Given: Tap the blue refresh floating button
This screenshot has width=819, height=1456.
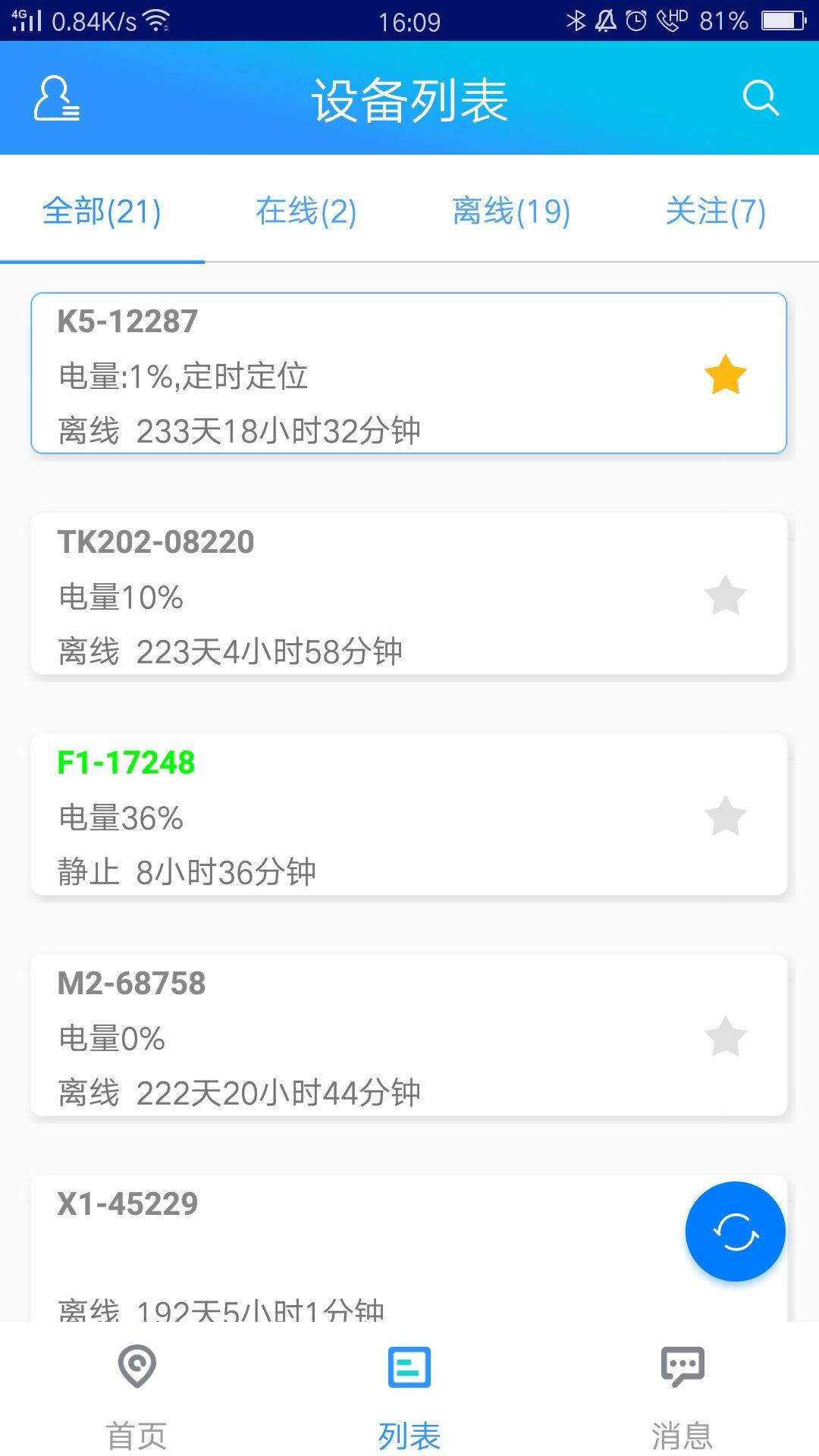Looking at the screenshot, I should point(735,1232).
